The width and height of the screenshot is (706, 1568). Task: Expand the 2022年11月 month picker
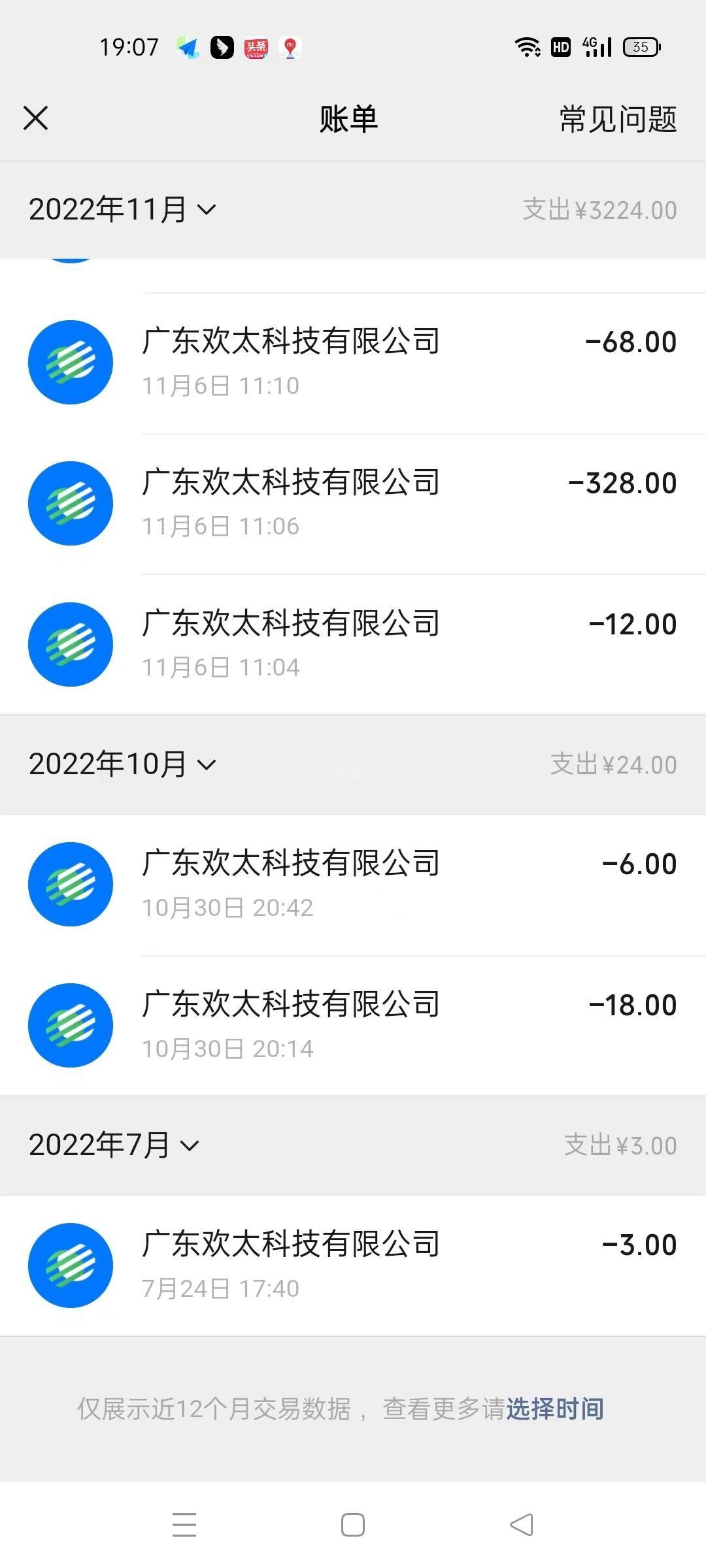tap(122, 210)
